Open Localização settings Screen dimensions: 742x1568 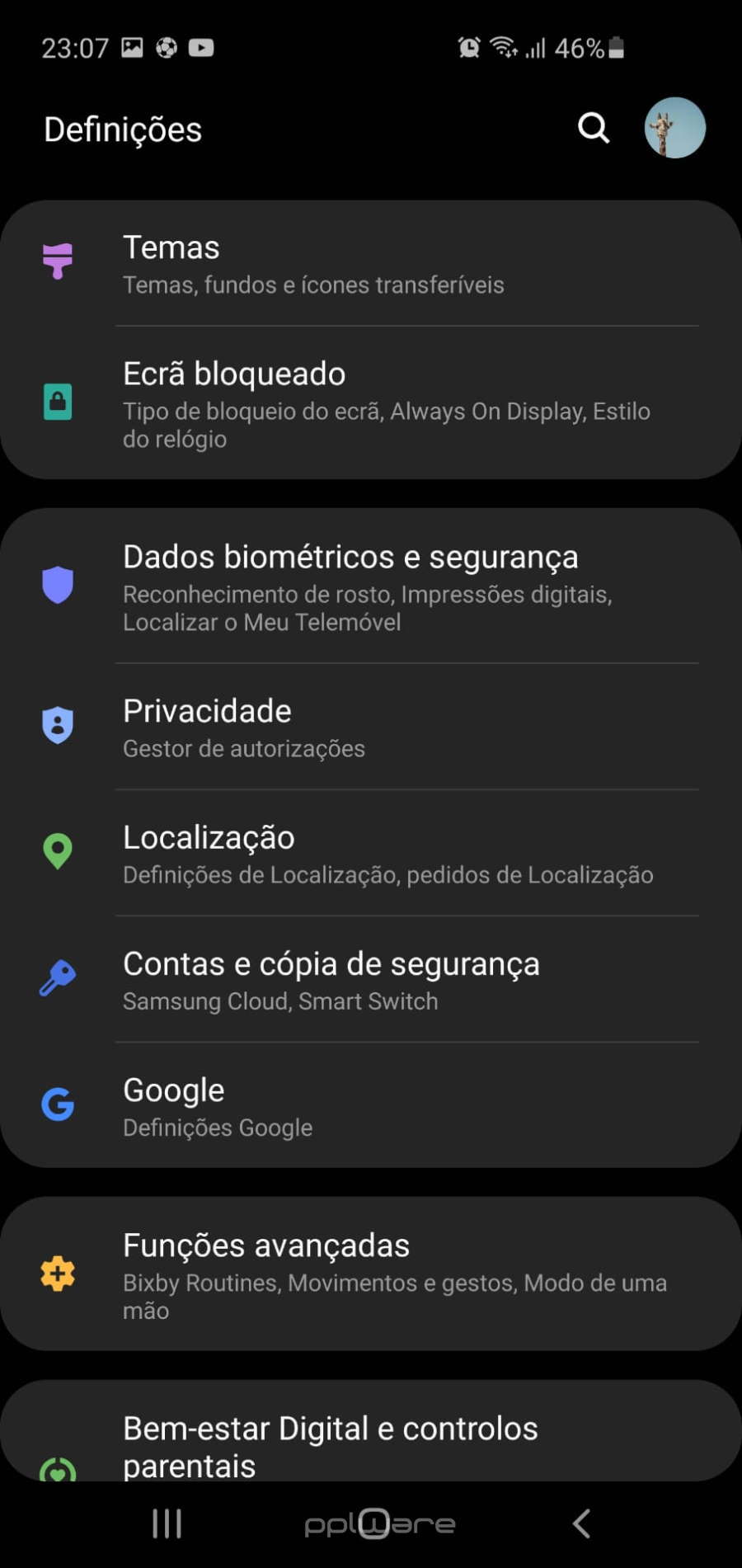(x=371, y=854)
